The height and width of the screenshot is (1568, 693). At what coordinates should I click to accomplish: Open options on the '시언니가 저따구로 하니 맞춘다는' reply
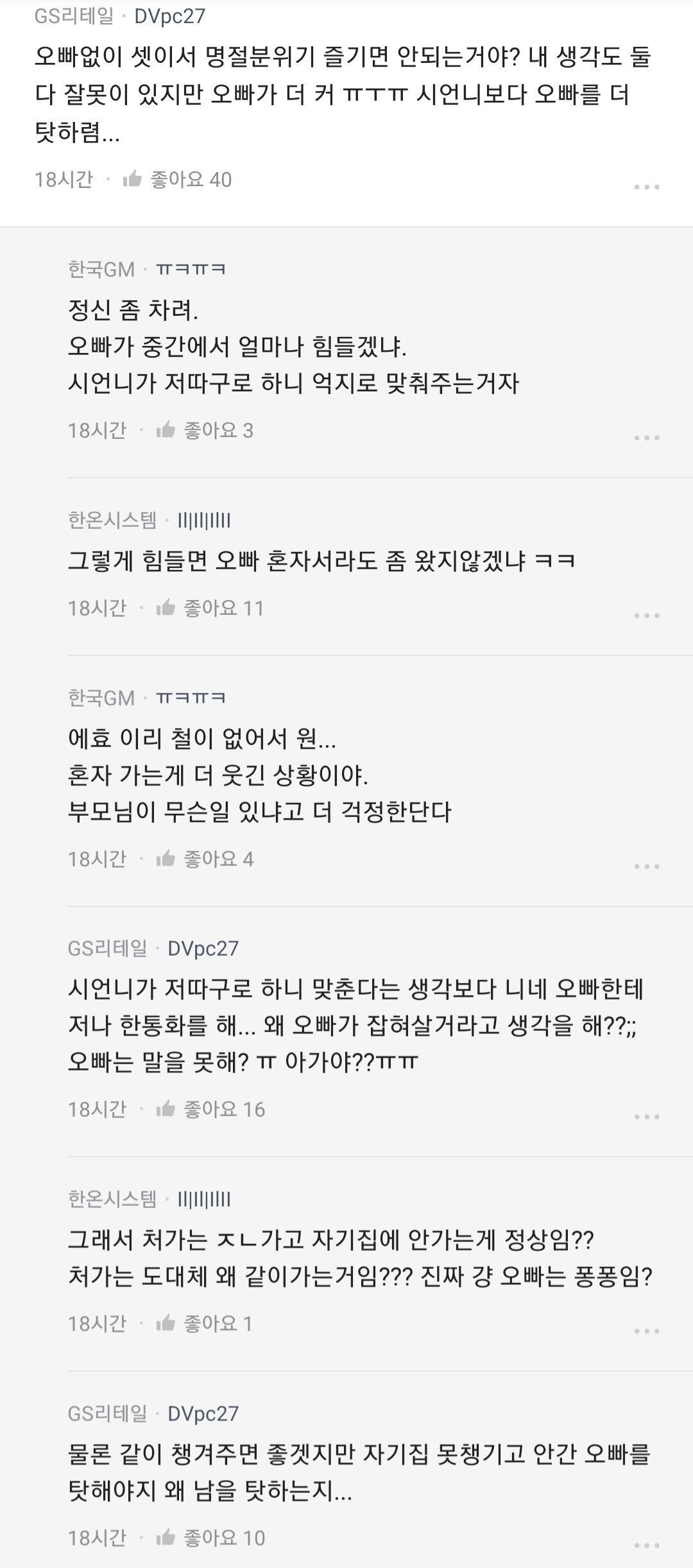[x=646, y=1117]
